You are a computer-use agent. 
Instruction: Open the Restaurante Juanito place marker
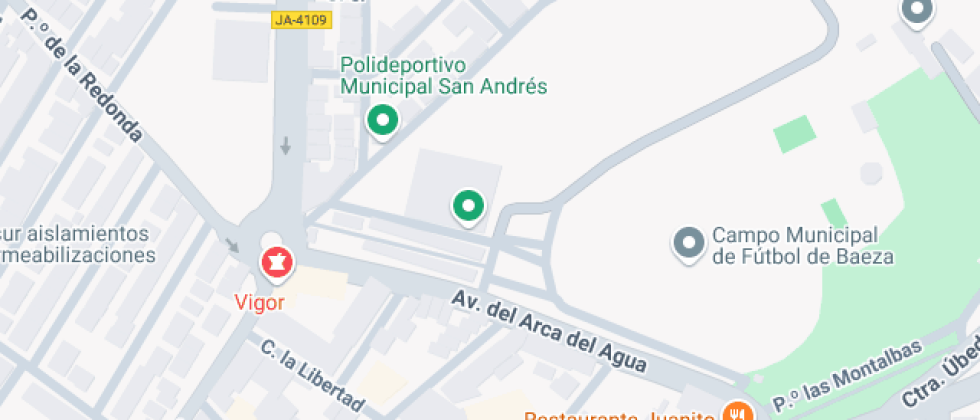736,412
